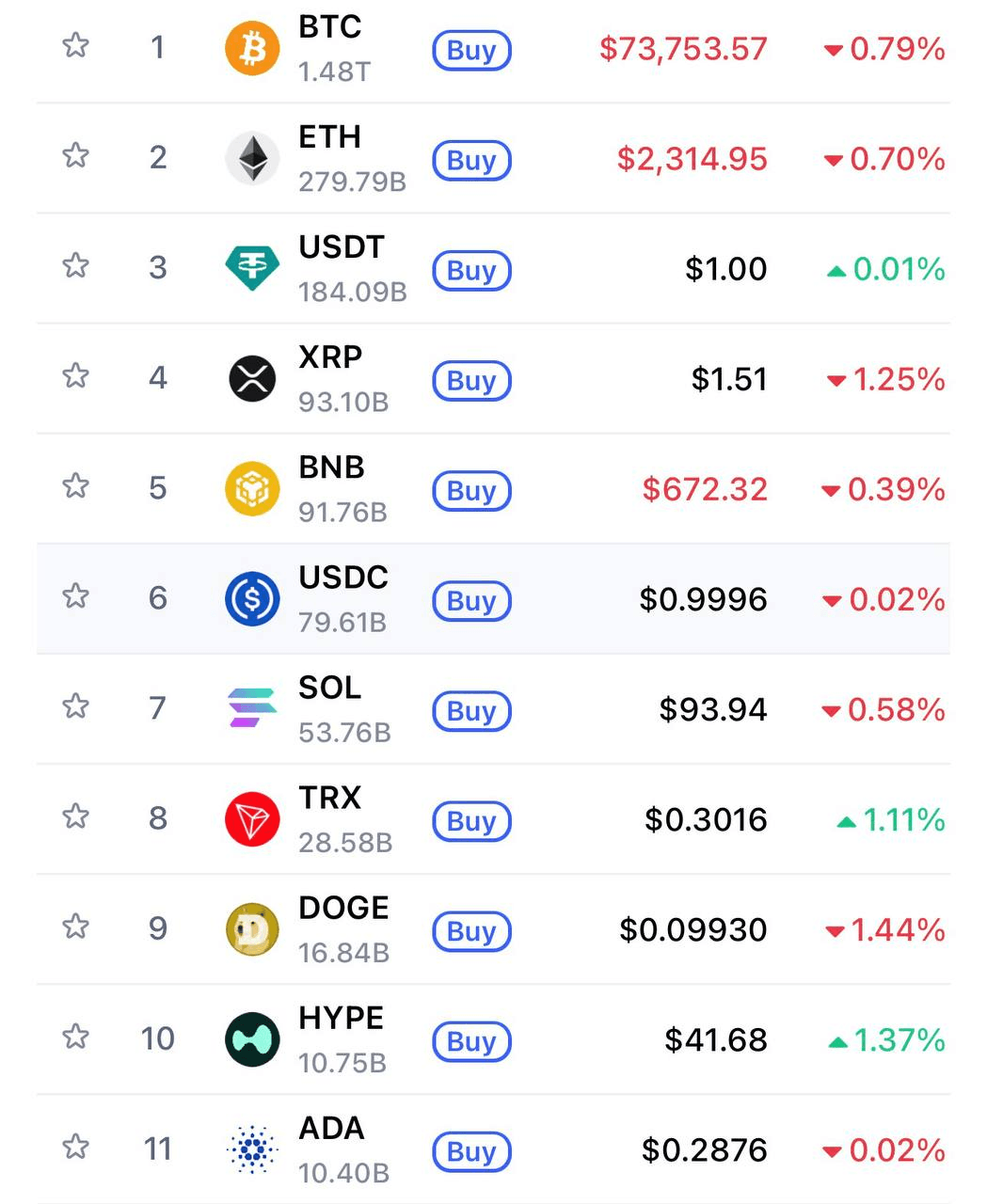This screenshot has height=1204, width=987.
Task: Favorite XRP with the star icon
Action: pos(75,376)
